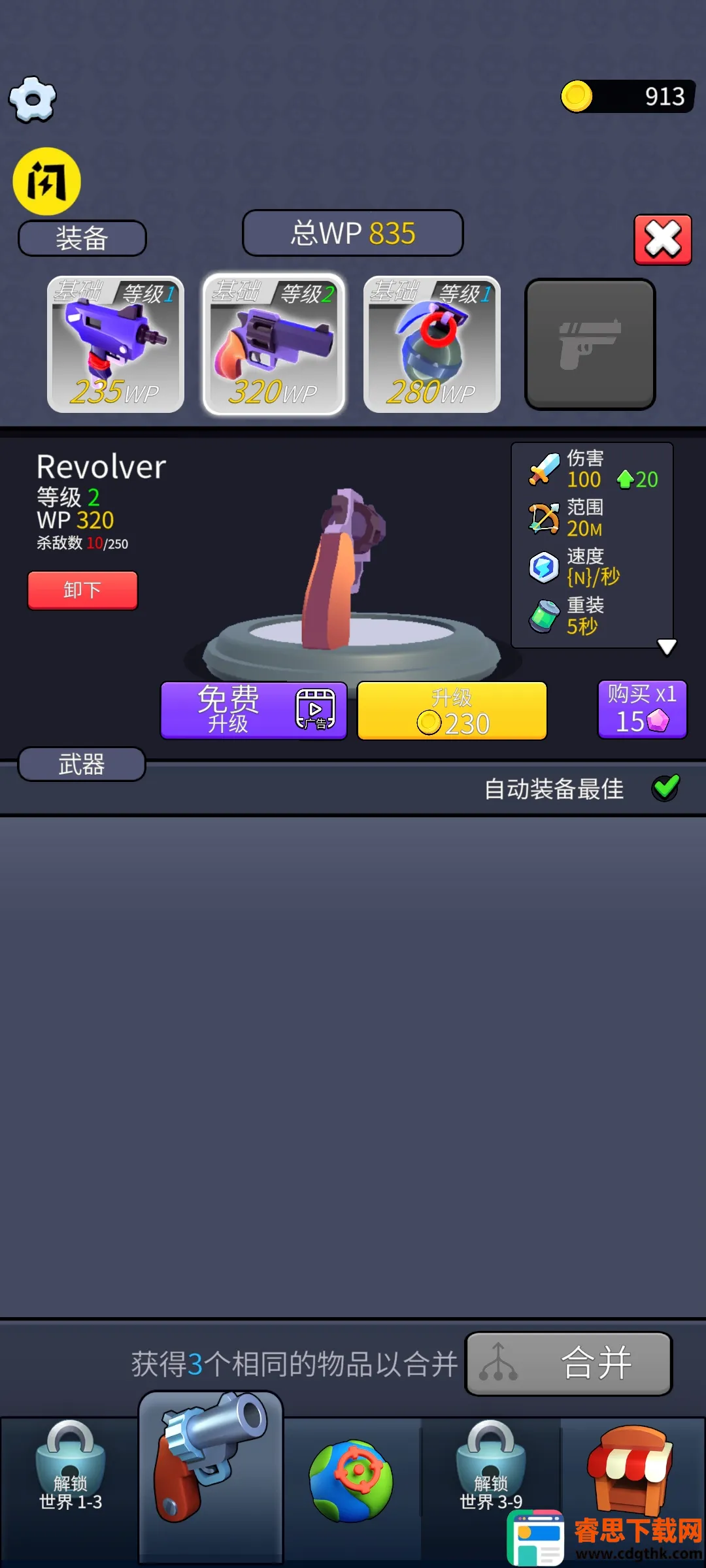Viewport: 706px width, 1568px height.
Task: Open the empty weapon slot
Action: [590, 344]
